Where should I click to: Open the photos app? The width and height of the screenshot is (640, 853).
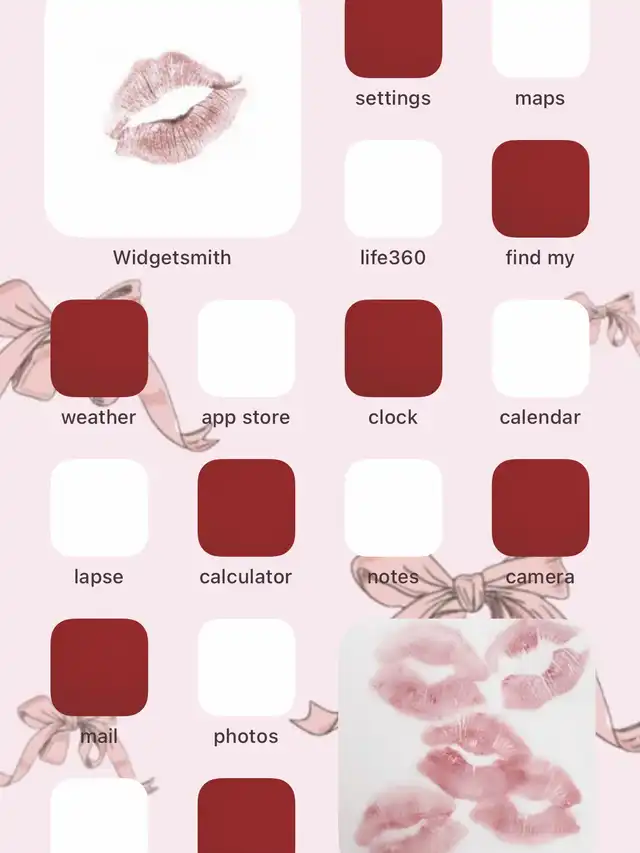[246, 667]
